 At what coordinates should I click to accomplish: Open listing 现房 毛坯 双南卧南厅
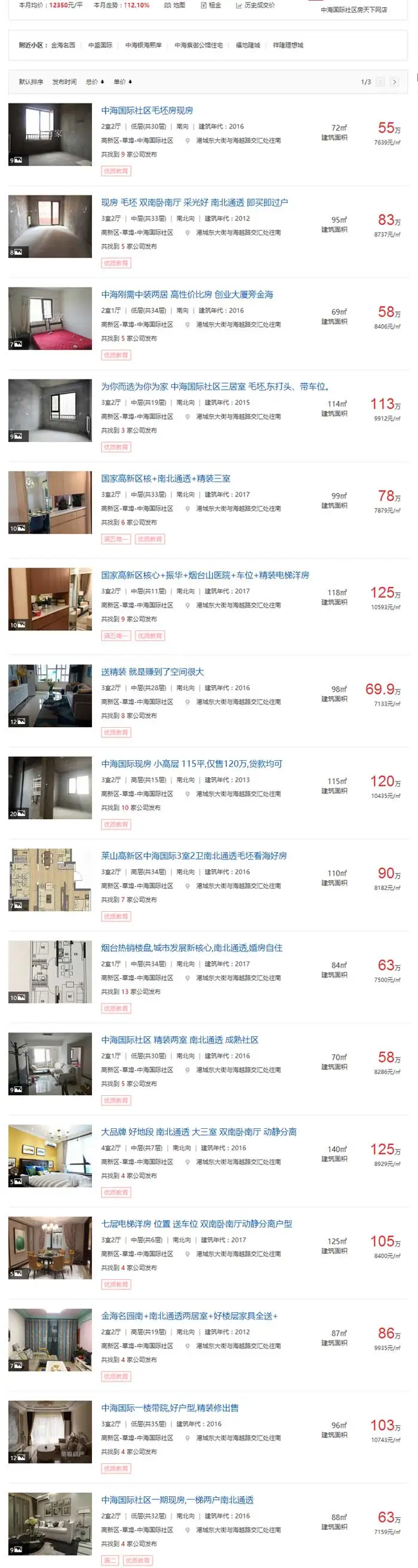point(194,202)
